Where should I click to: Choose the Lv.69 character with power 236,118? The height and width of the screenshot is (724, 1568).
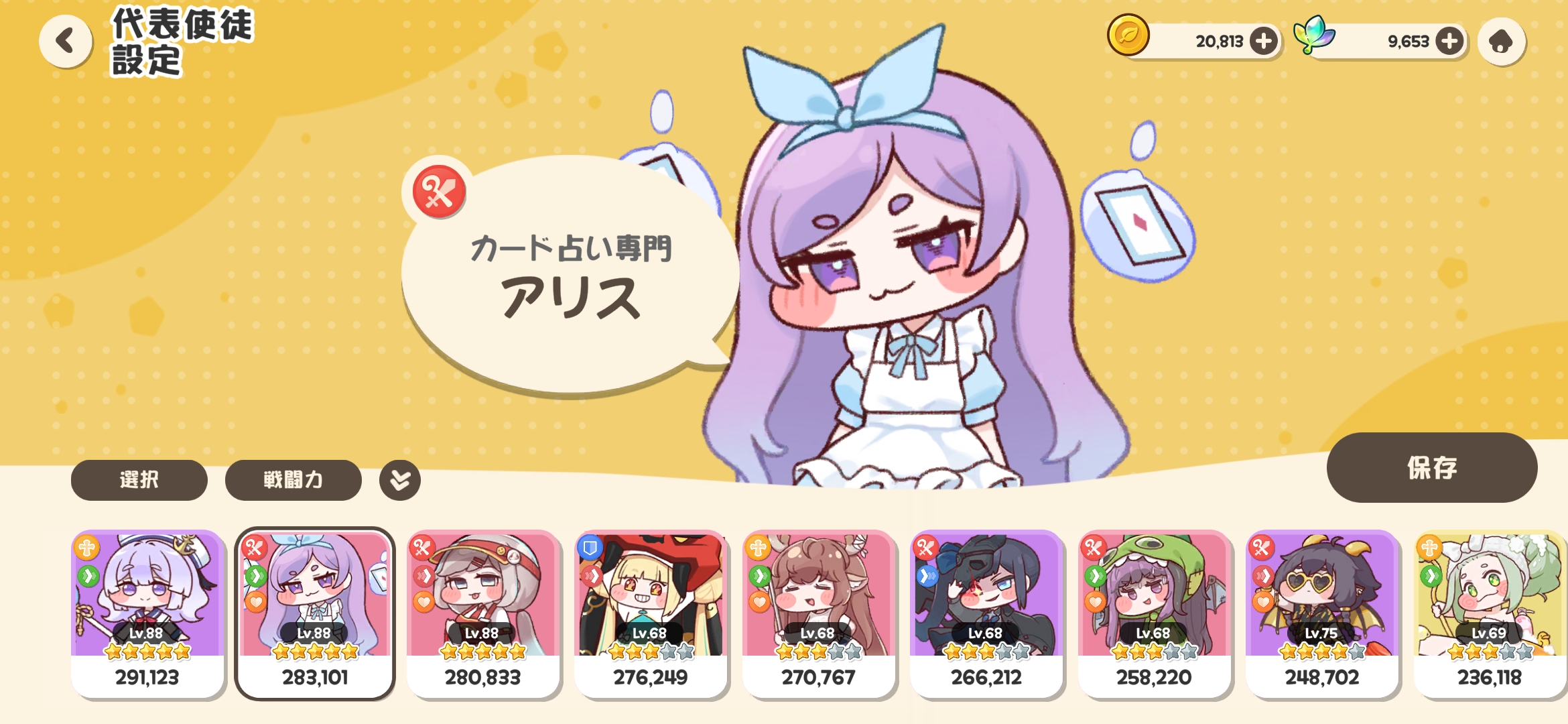[1489, 613]
